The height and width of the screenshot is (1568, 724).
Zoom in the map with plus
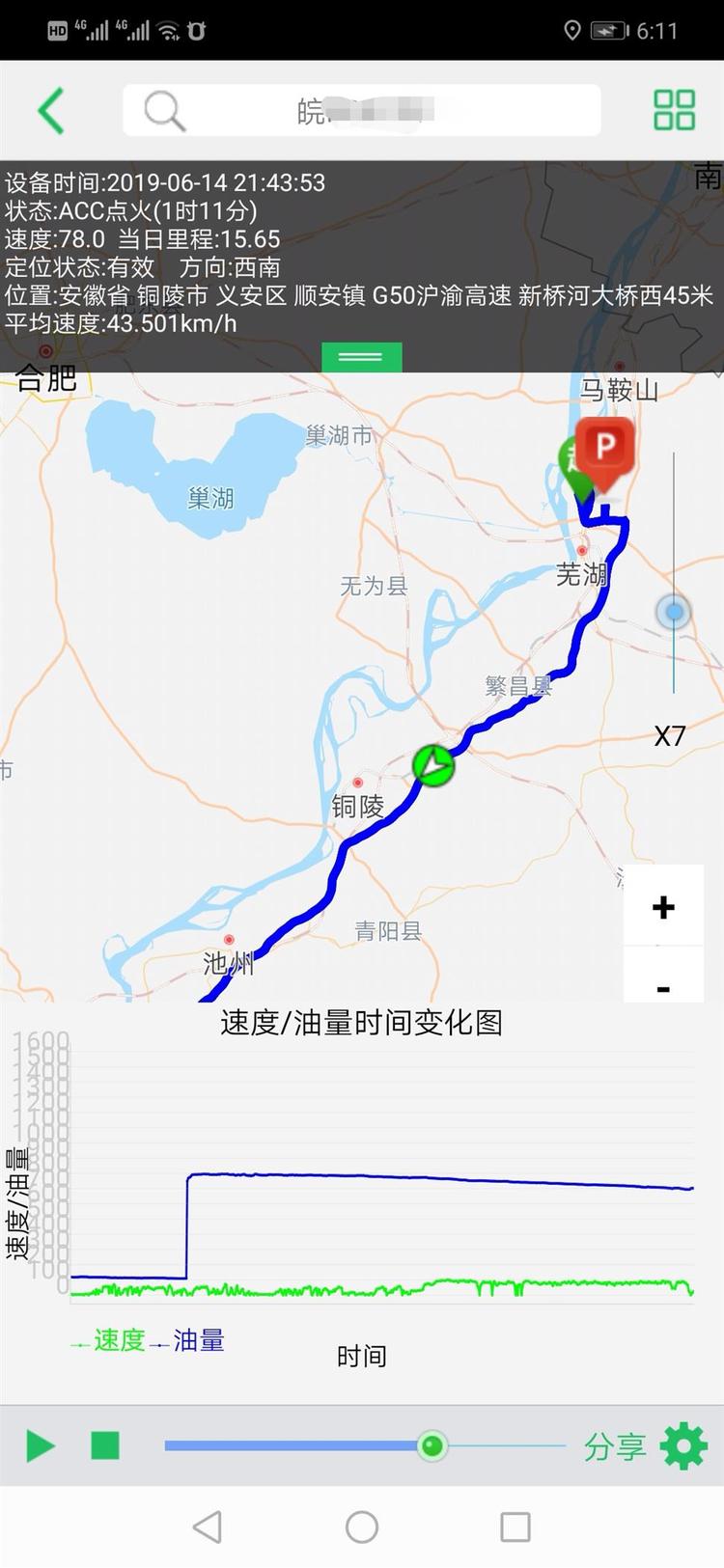663,907
